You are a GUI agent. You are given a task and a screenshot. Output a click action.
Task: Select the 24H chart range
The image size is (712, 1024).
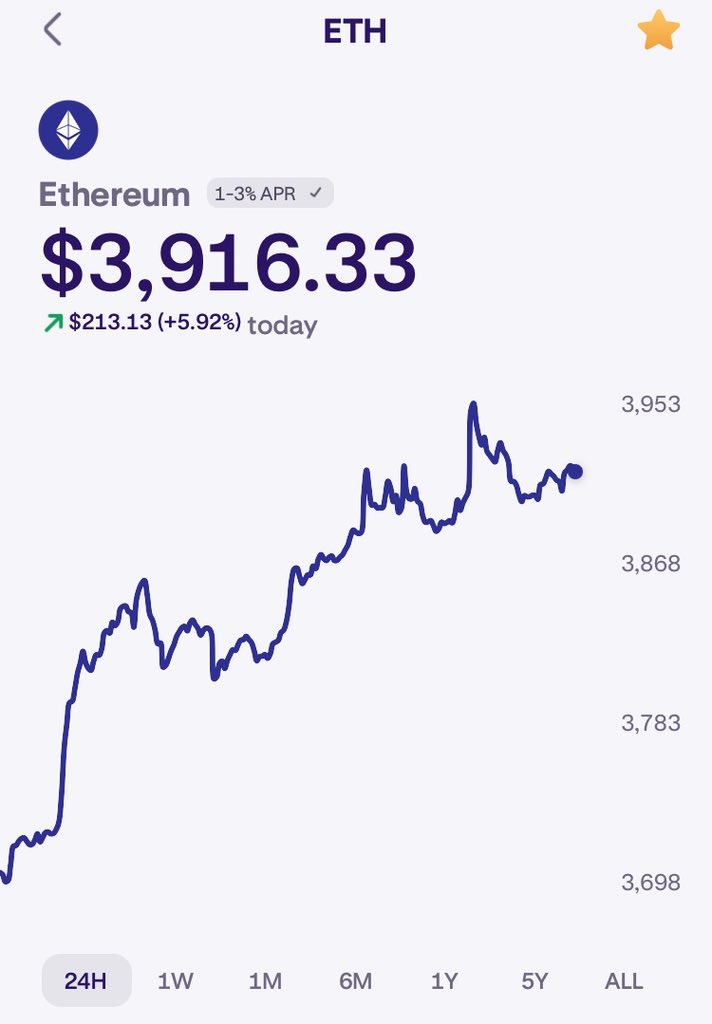click(86, 981)
